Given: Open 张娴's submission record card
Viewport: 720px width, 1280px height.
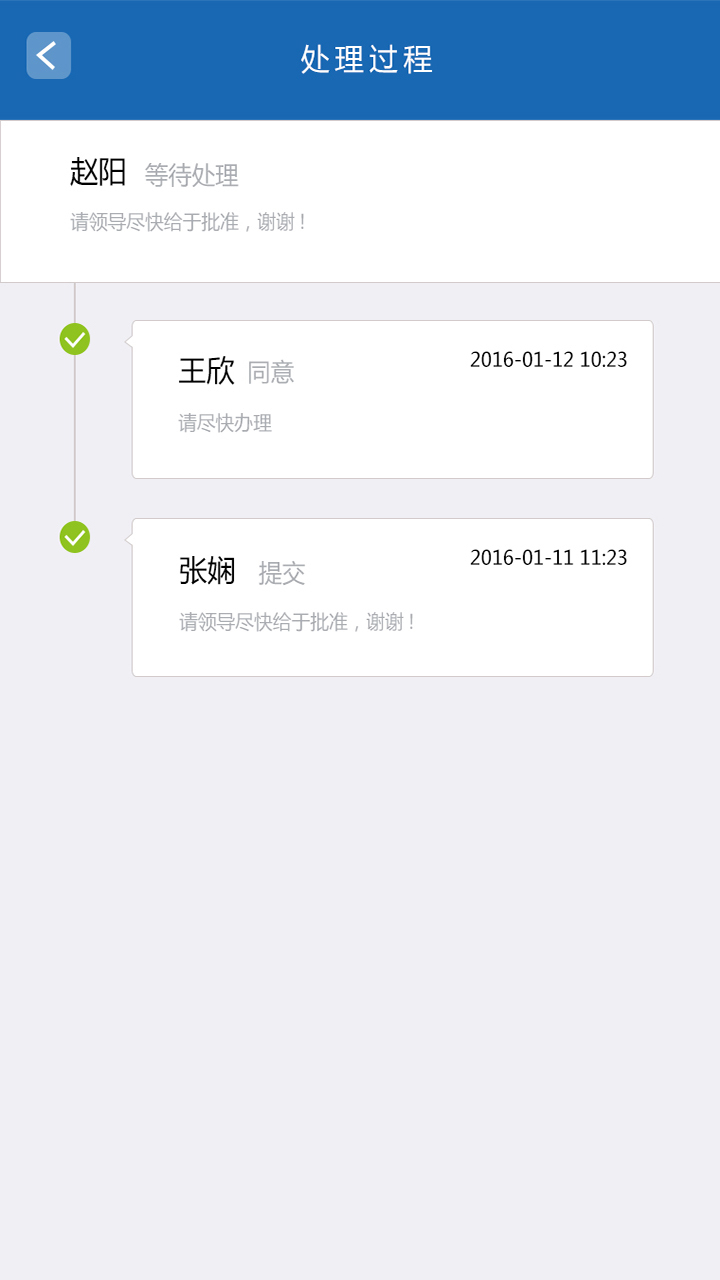Looking at the screenshot, I should [392, 597].
